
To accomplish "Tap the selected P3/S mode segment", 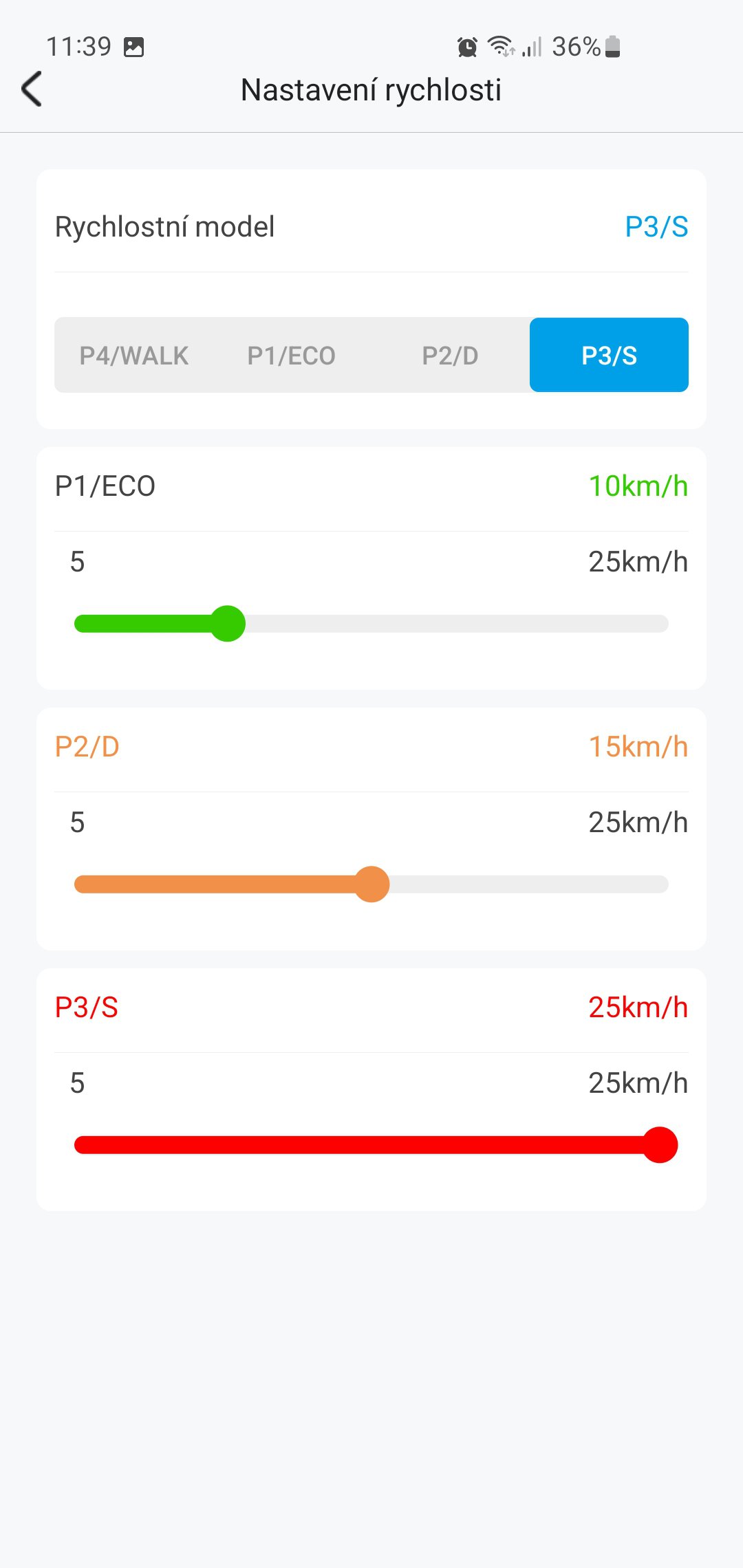I will pyautogui.click(x=609, y=356).
